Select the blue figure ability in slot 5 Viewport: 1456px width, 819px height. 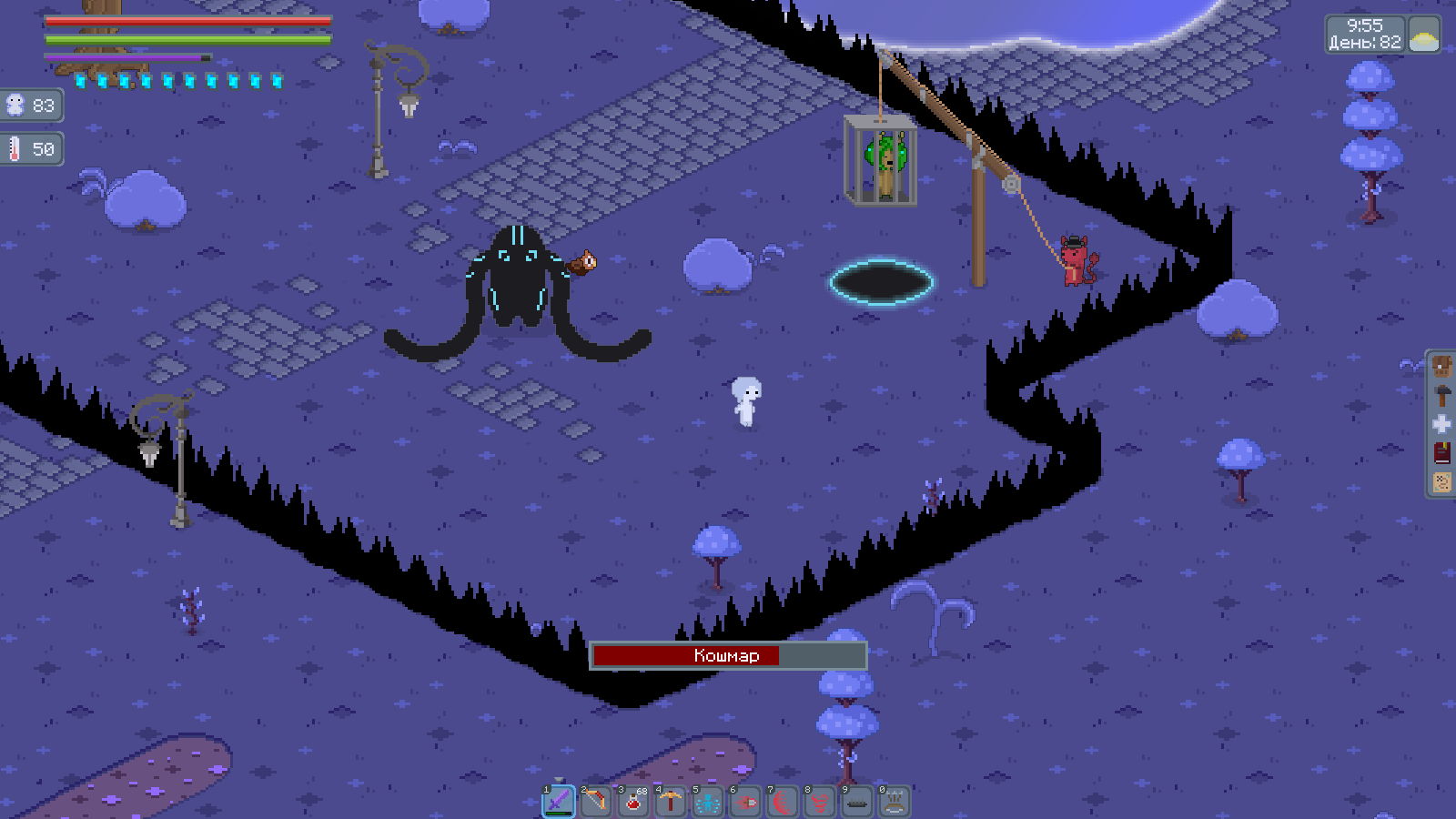[708, 802]
